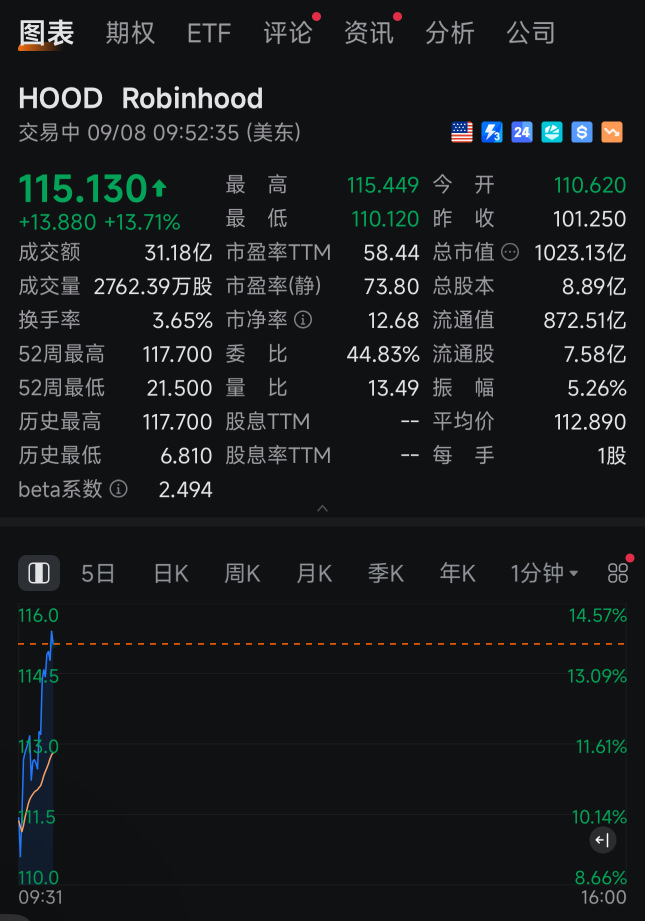Image resolution: width=645 pixels, height=921 pixels.
Task: Switch chart to 季K
Action: pyautogui.click(x=386, y=573)
